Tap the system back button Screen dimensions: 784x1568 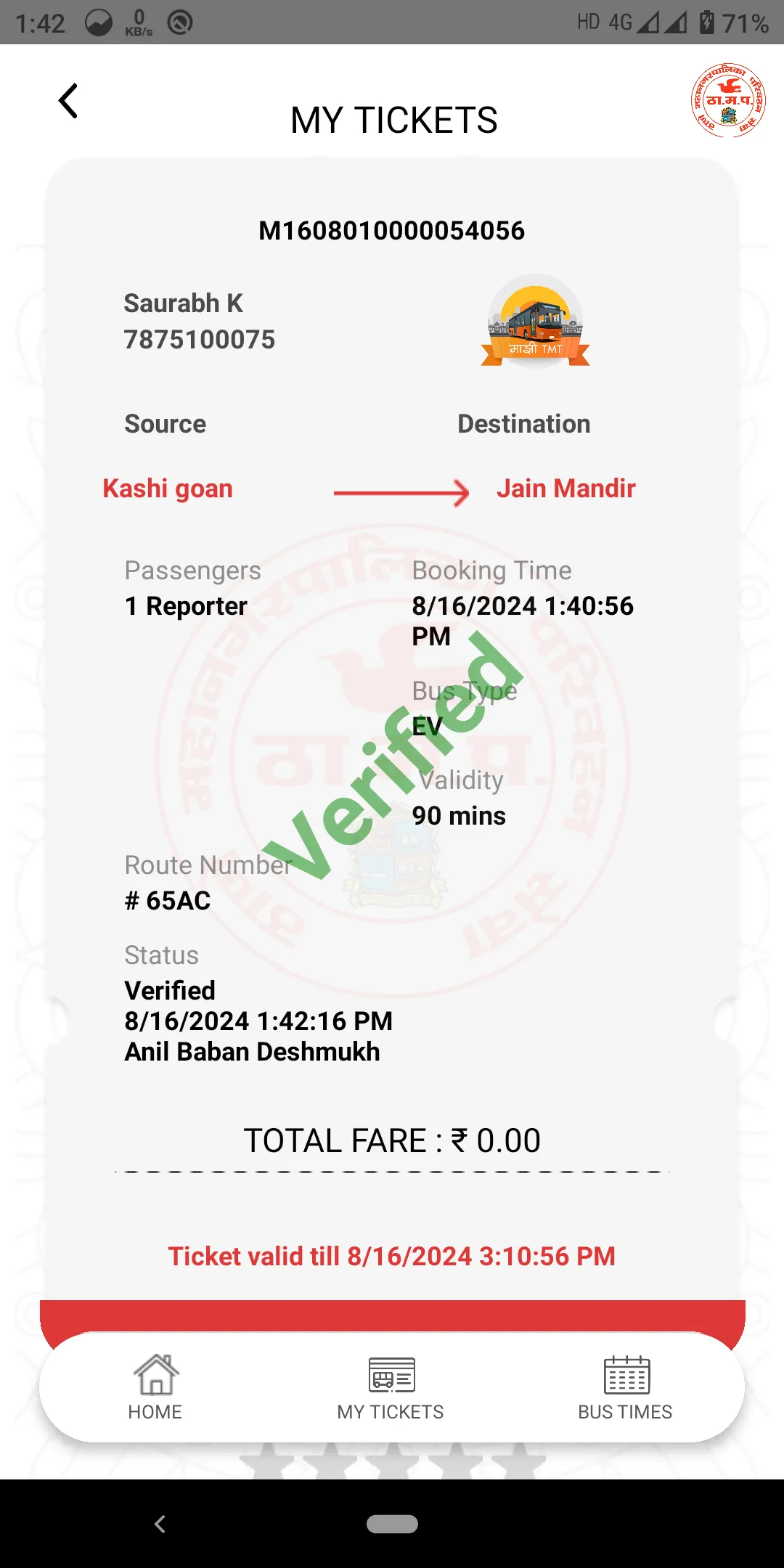click(160, 1524)
